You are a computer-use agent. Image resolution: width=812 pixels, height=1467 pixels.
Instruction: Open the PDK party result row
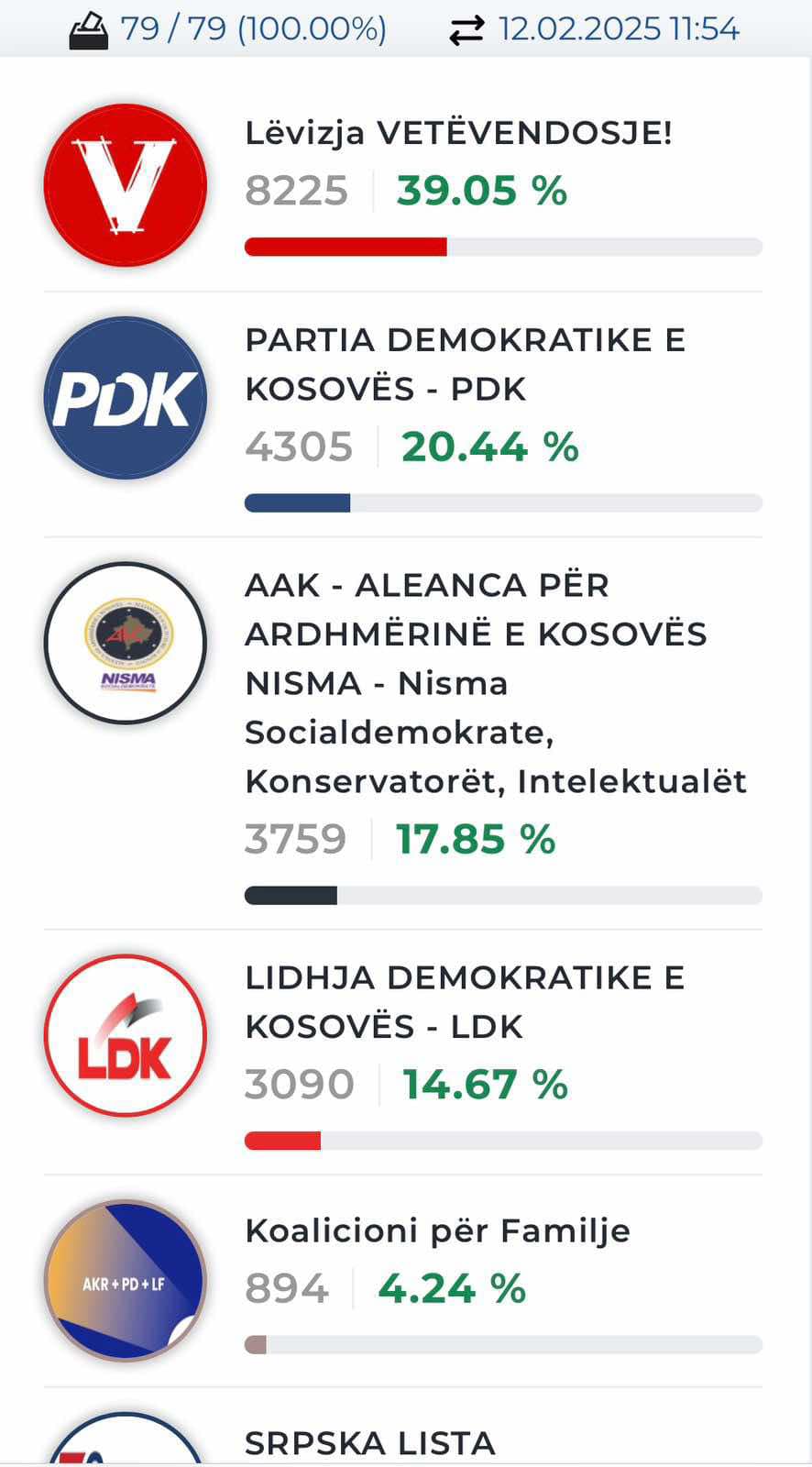pyautogui.click(x=403, y=414)
